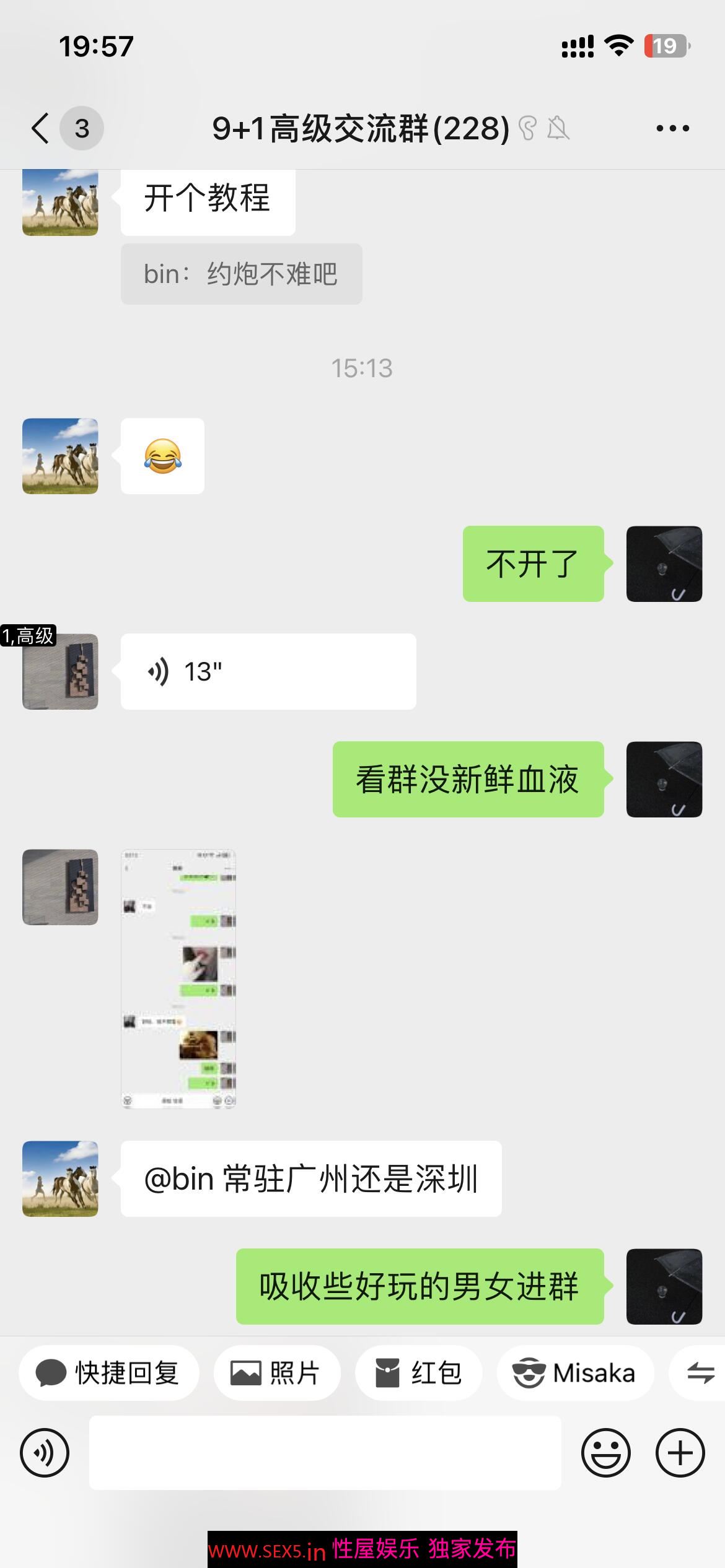725x1568 pixels.
Task: Tap the 快捷回复 quick reply chip
Action: coord(109,1373)
